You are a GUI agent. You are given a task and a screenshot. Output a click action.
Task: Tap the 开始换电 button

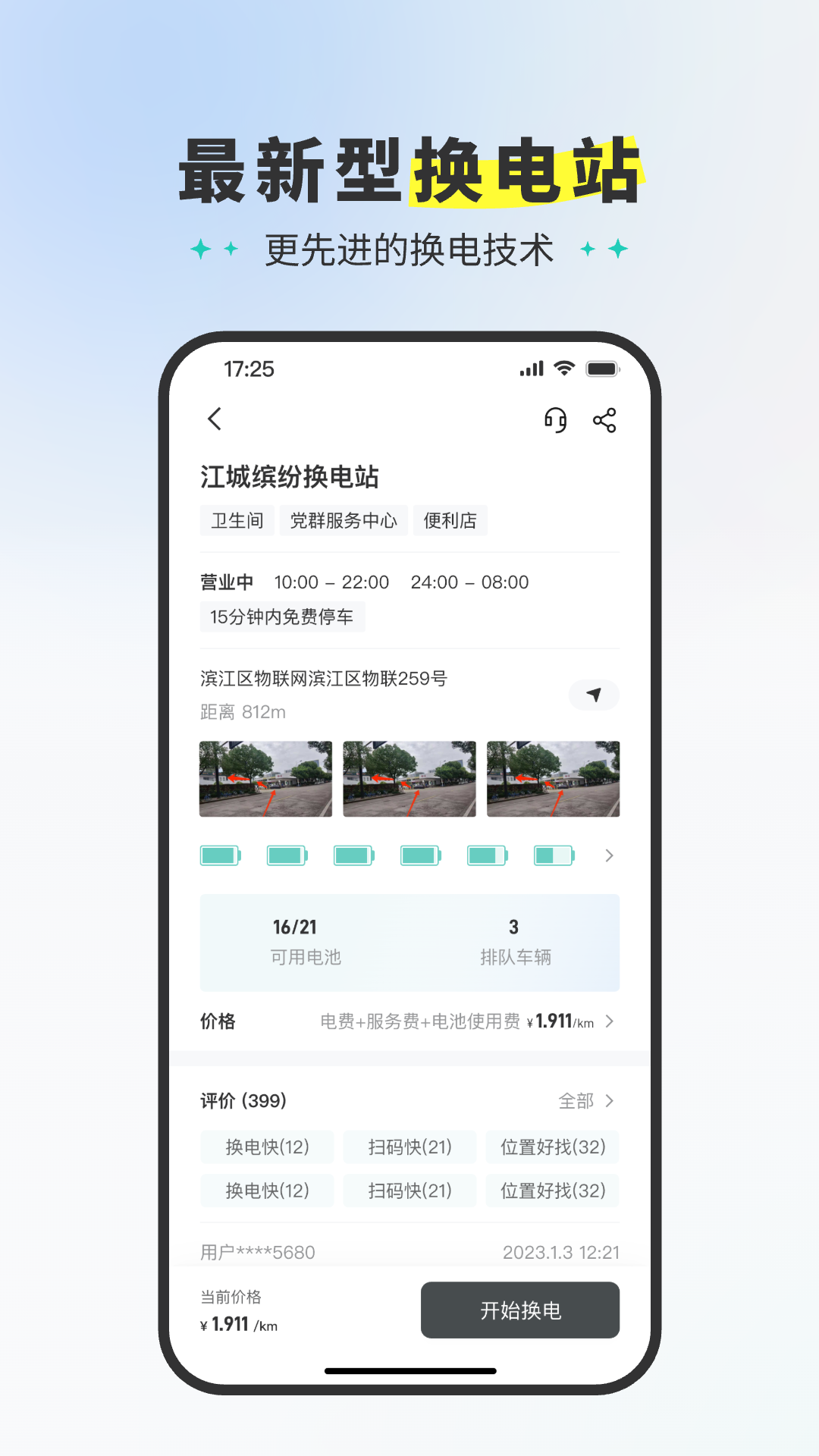pos(520,1310)
